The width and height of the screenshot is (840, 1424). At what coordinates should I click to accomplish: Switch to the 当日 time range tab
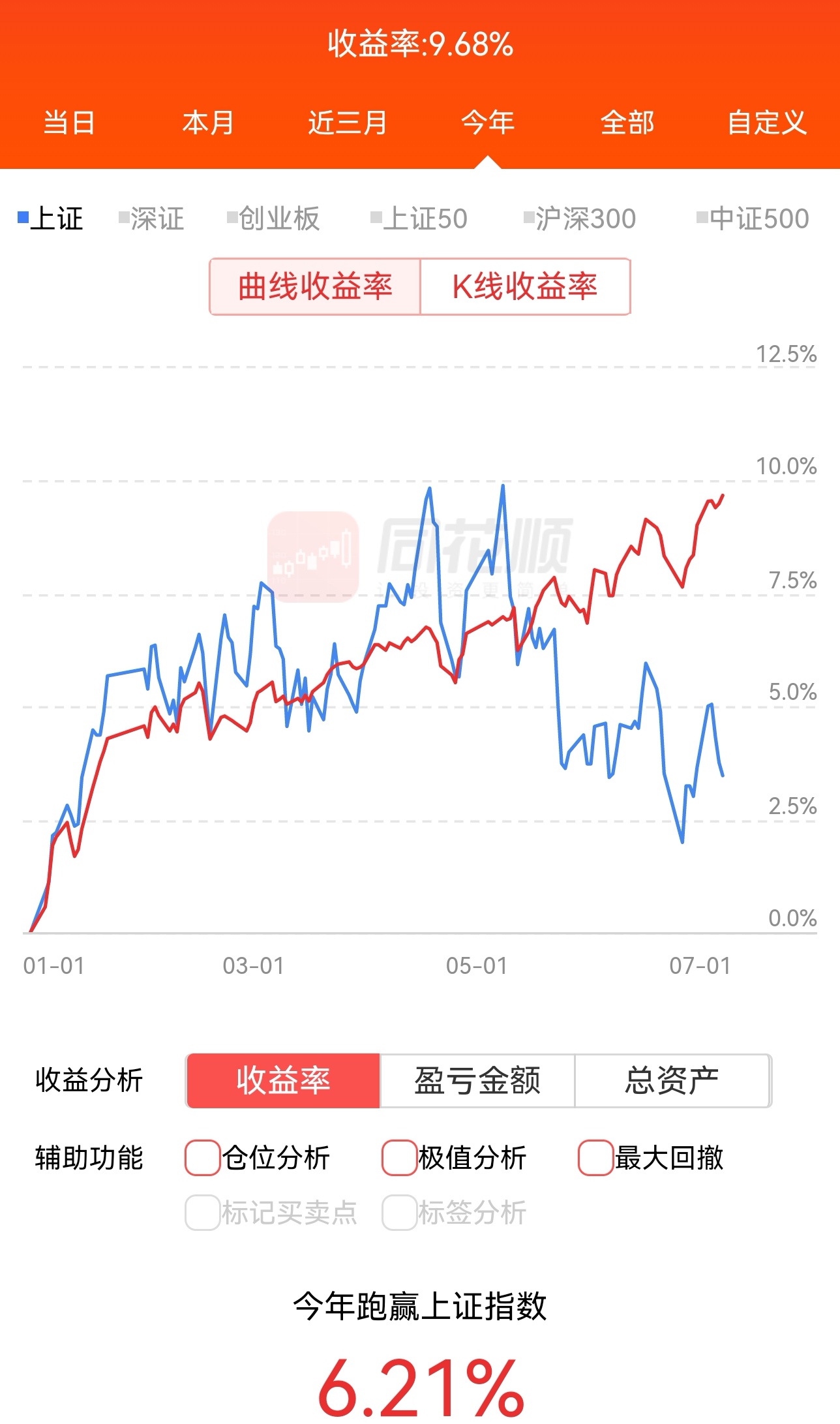[69, 123]
